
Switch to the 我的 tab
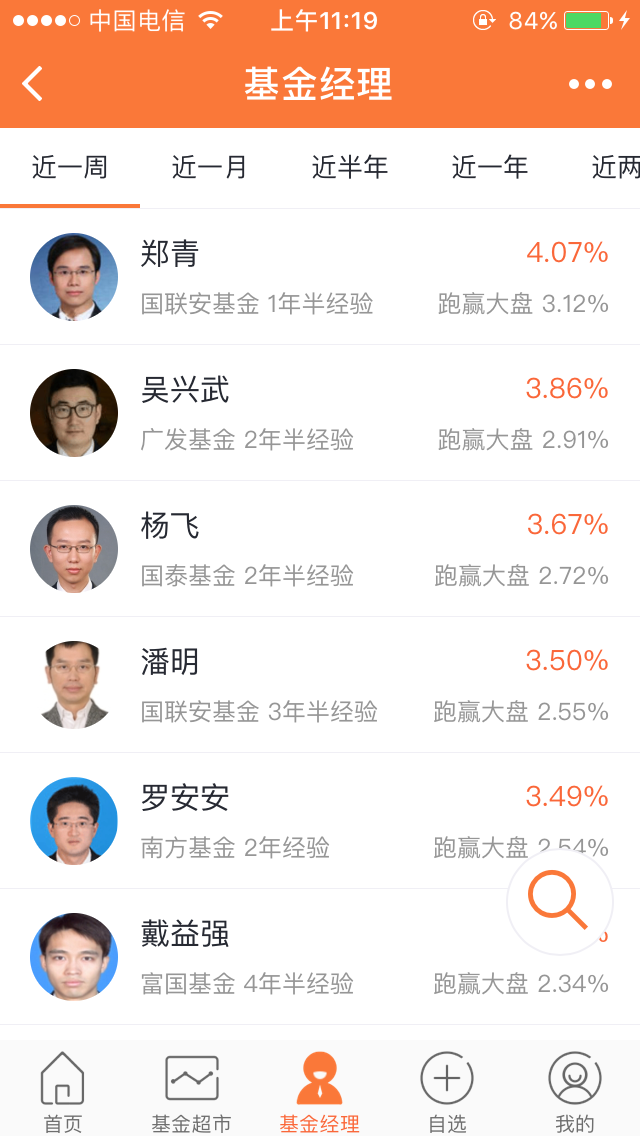(x=575, y=1091)
